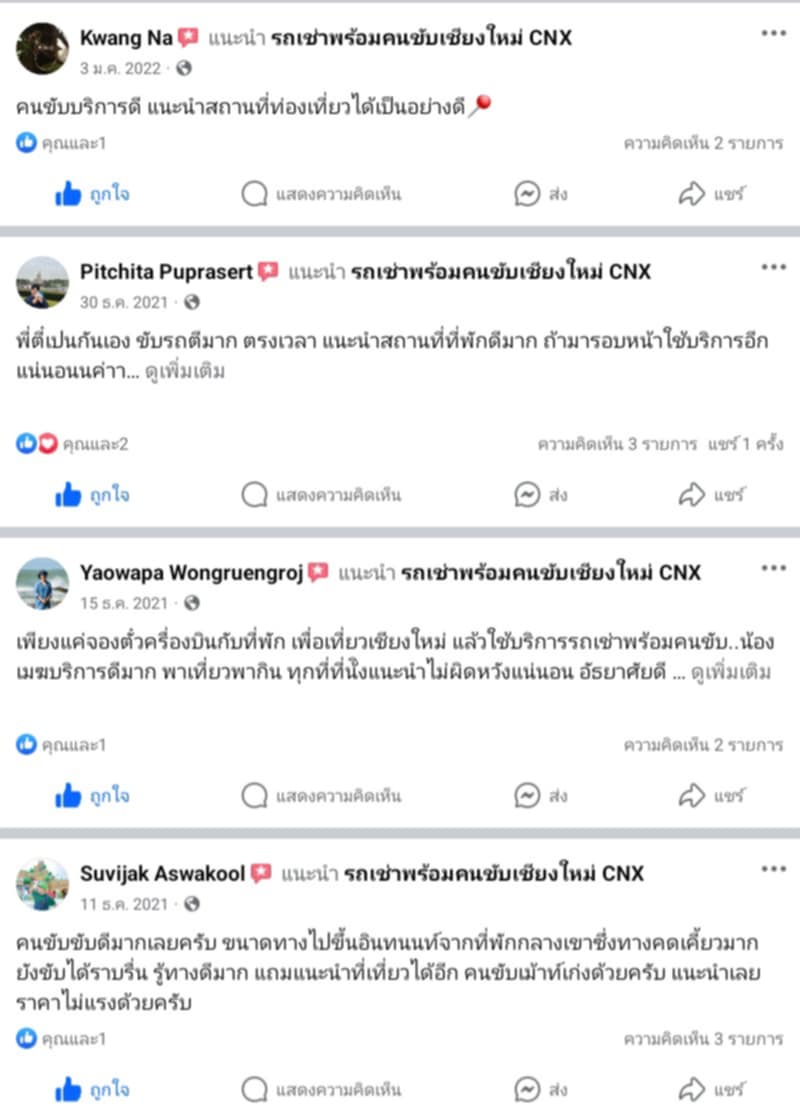Screen dimensions: 800x1118
Task: Open the overflow menu on Yaowapa's post
Action: tap(773, 568)
